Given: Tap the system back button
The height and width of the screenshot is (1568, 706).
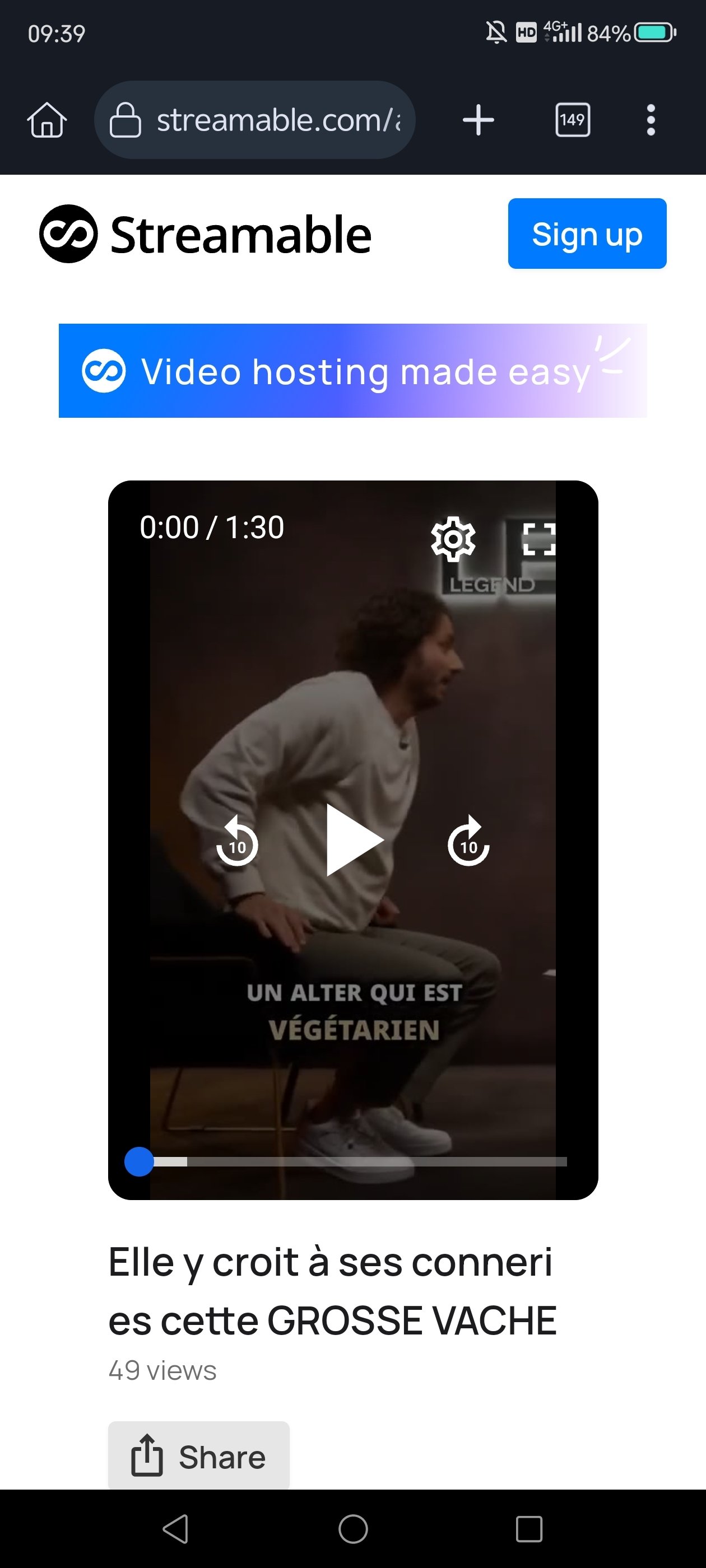Looking at the screenshot, I should click(x=176, y=1529).
